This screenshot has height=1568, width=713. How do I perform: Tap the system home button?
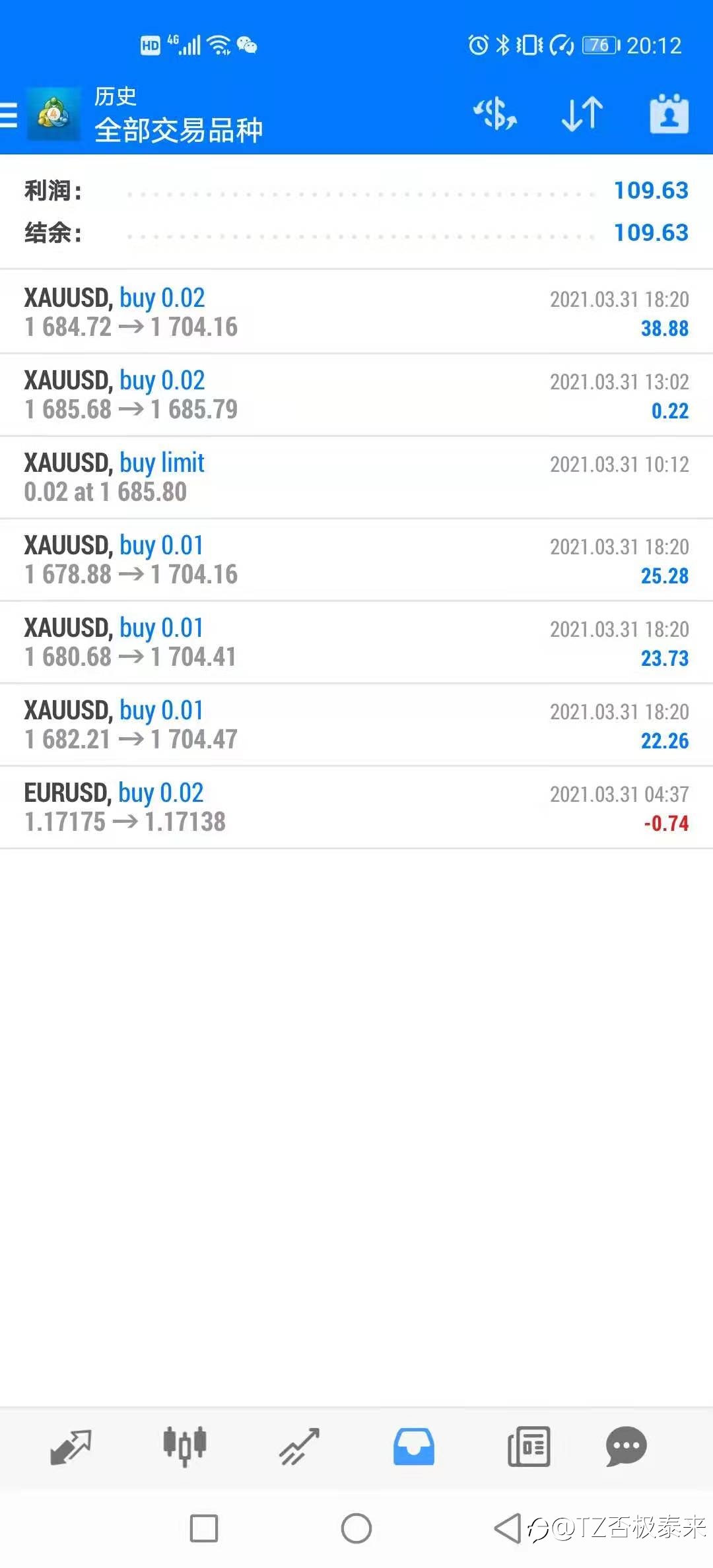click(356, 1528)
